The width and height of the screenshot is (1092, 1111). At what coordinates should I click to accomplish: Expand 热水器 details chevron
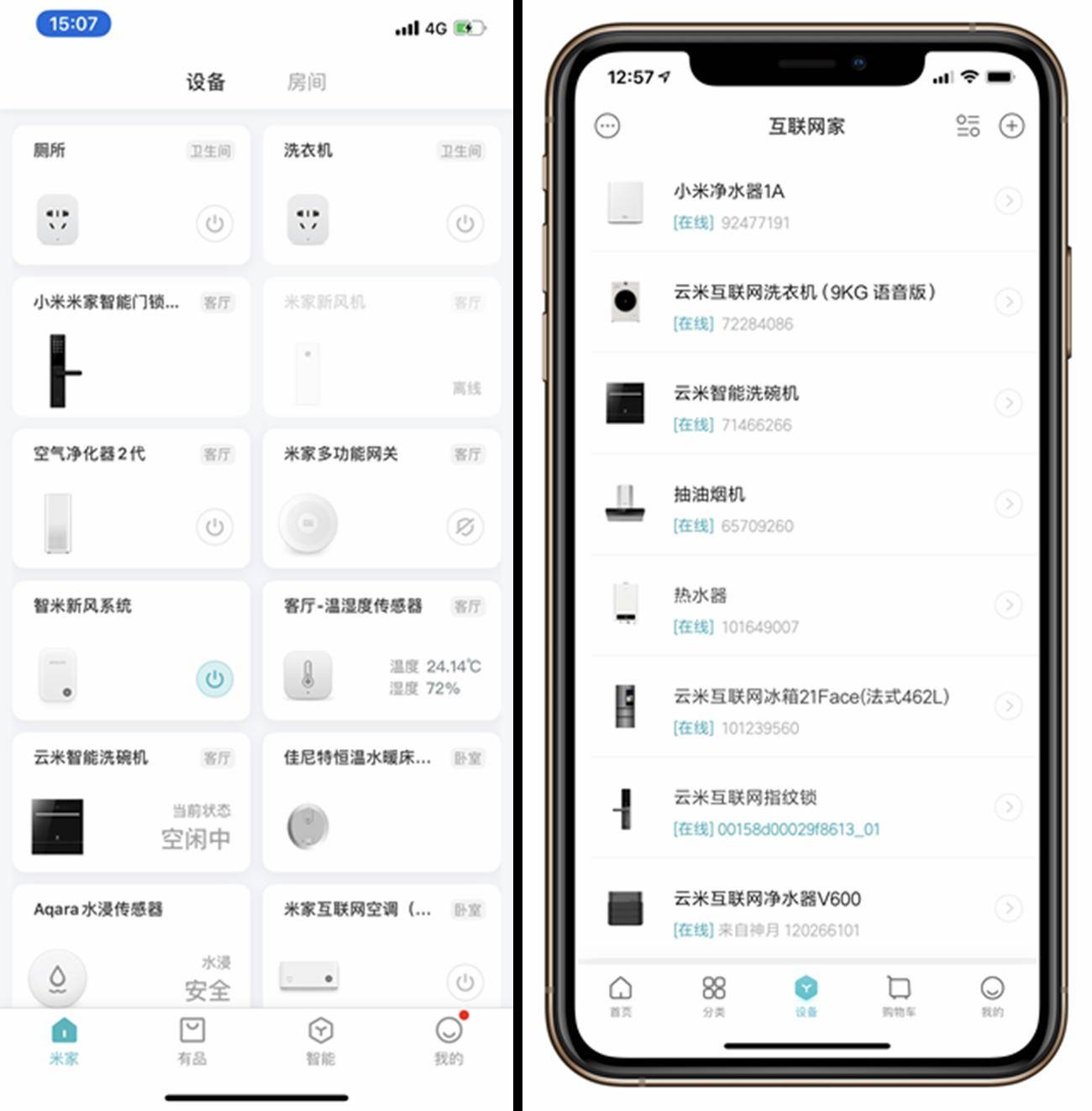click(1009, 605)
